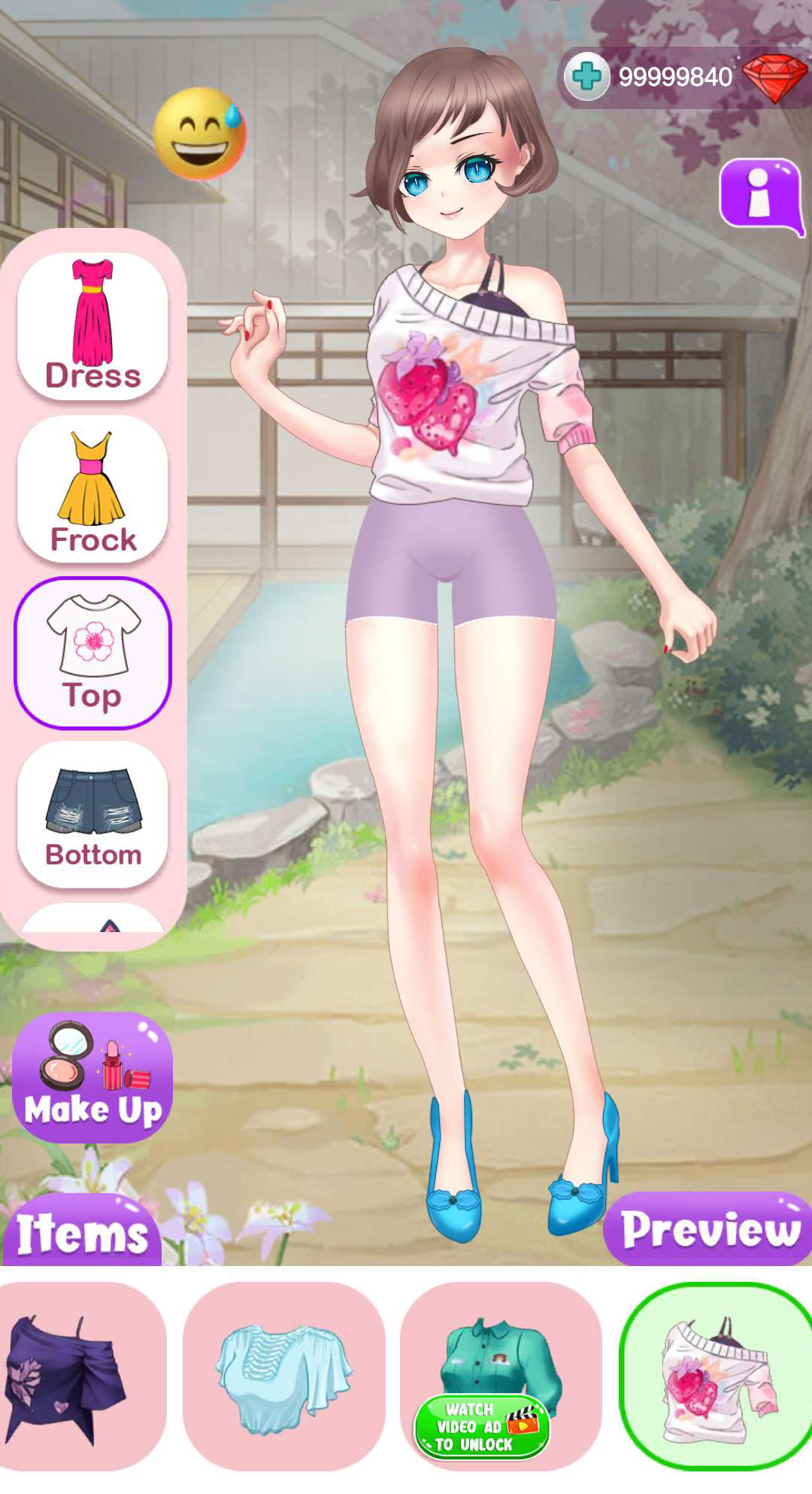The width and height of the screenshot is (812, 1494).
Task: Try on the dark purple off-shoulder top
Action: coord(81,1378)
